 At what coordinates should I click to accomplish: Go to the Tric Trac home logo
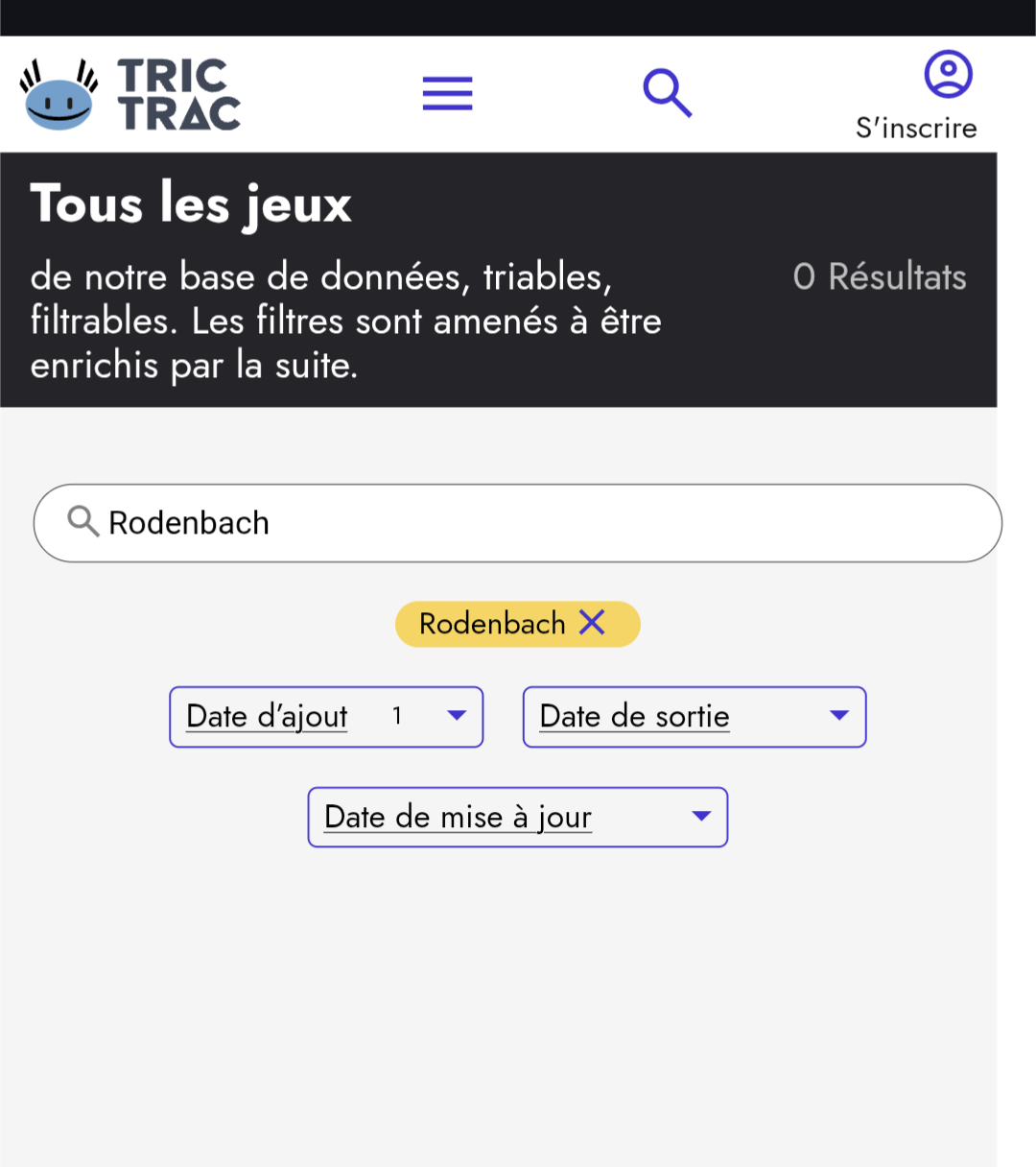coord(130,94)
